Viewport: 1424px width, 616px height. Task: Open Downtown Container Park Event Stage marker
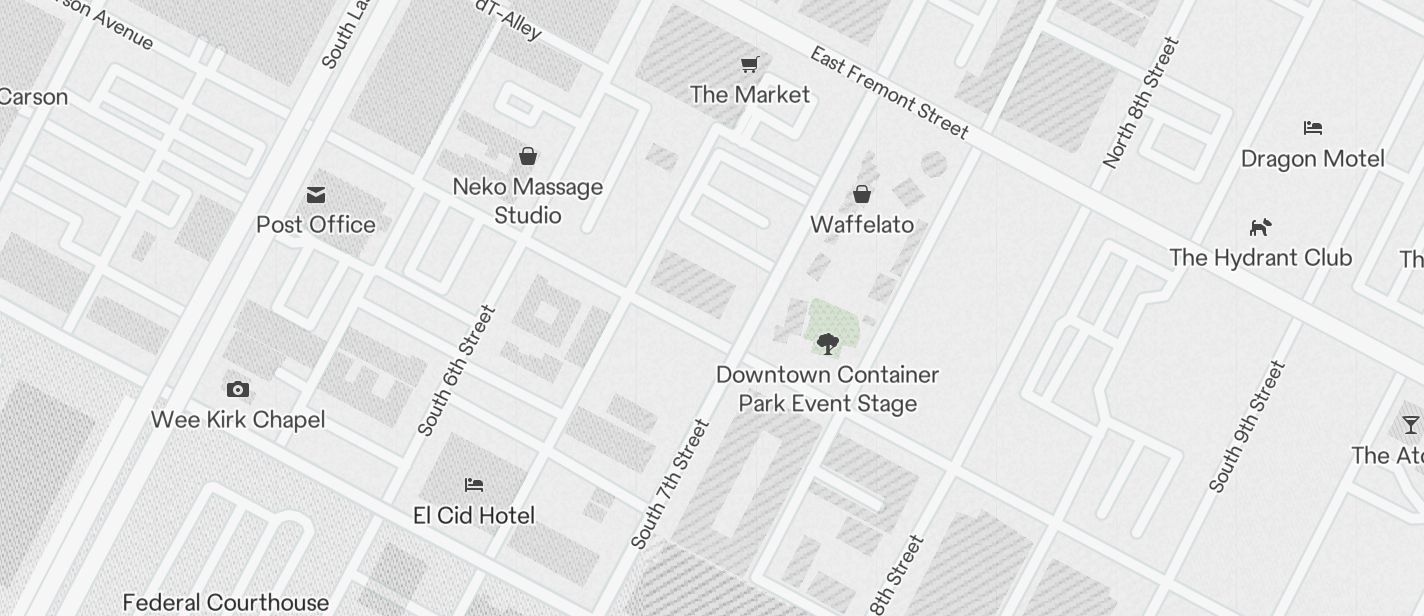pos(827,345)
